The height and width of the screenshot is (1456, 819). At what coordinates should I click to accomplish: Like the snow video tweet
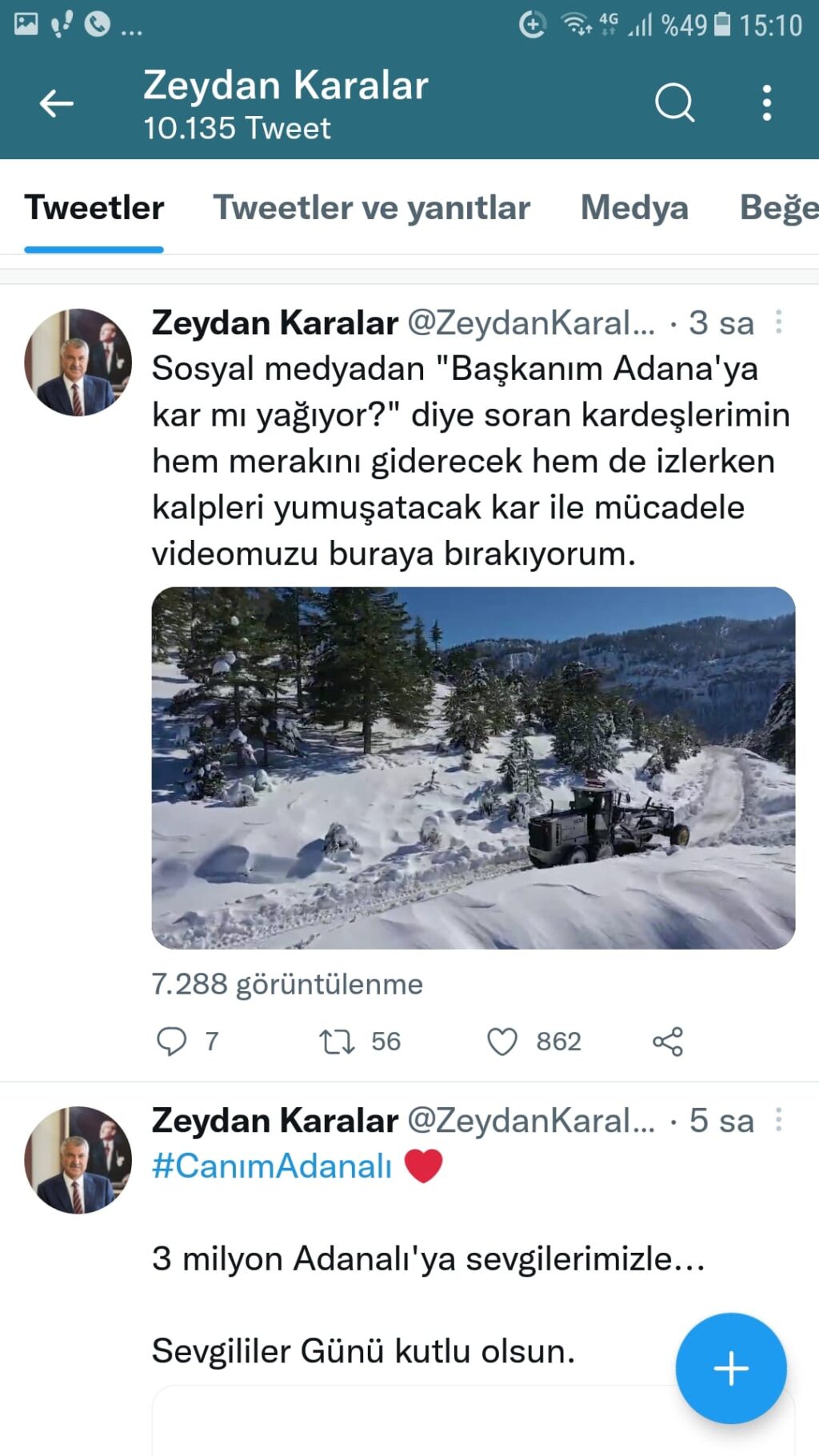coord(502,1042)
